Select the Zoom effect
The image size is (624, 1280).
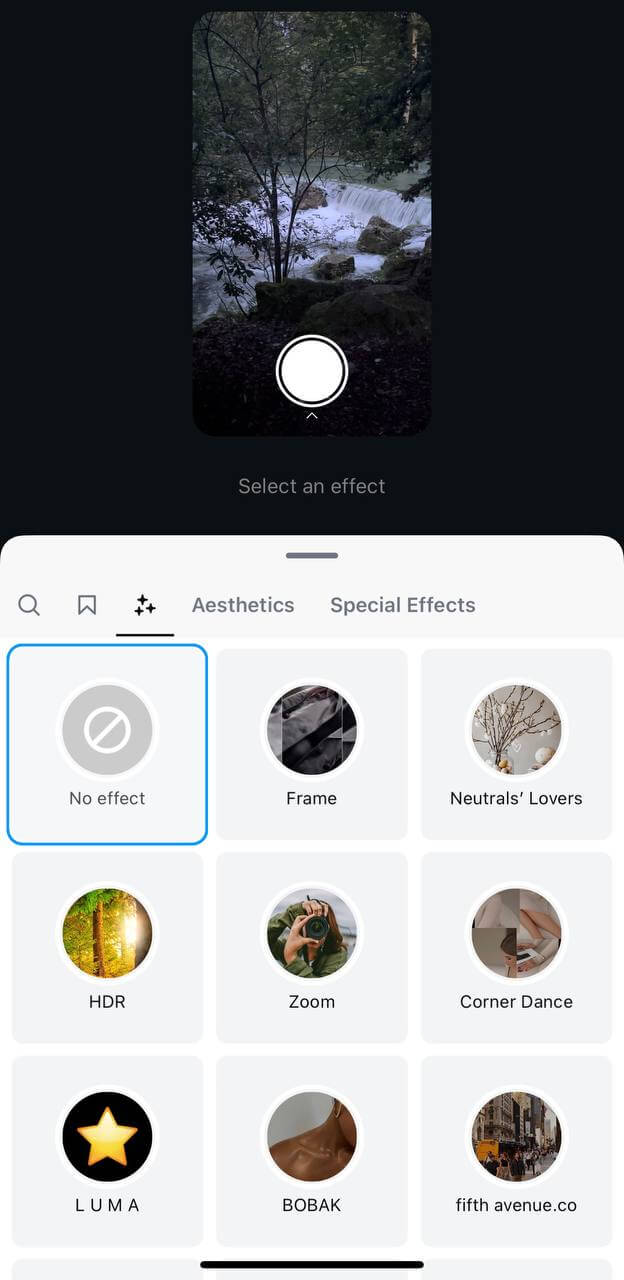(x=312, y=947)
